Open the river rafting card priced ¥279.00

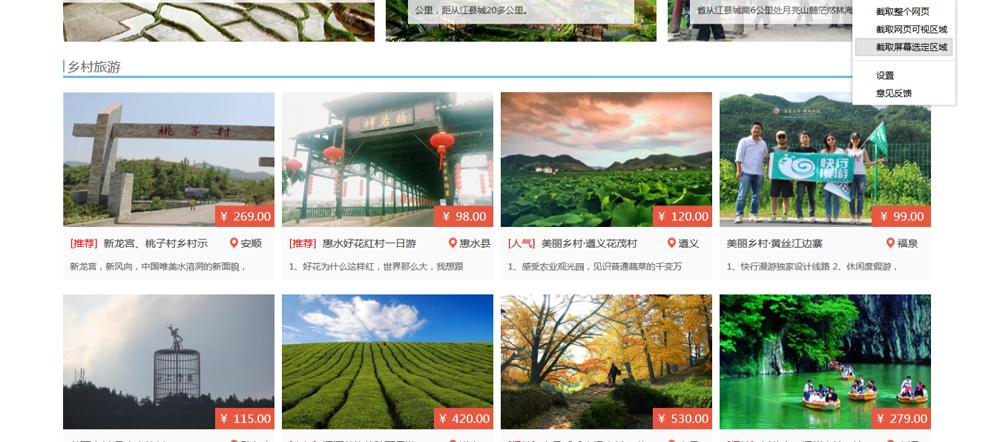pyautogui.click(x=825, y=360)
